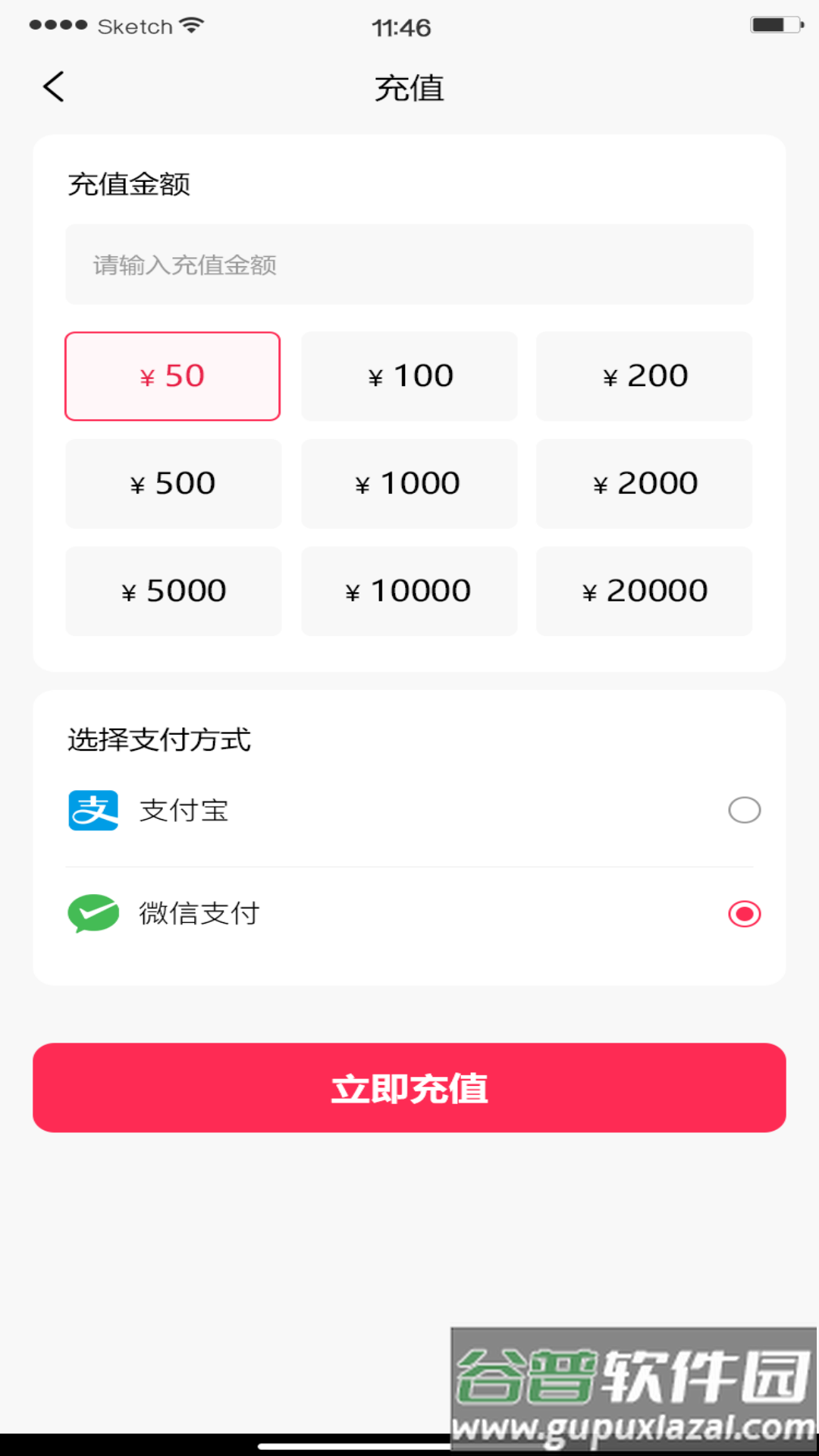Tap the 充值金额 section heading
Screen dimensions: 819x1456
click(130, 183)
